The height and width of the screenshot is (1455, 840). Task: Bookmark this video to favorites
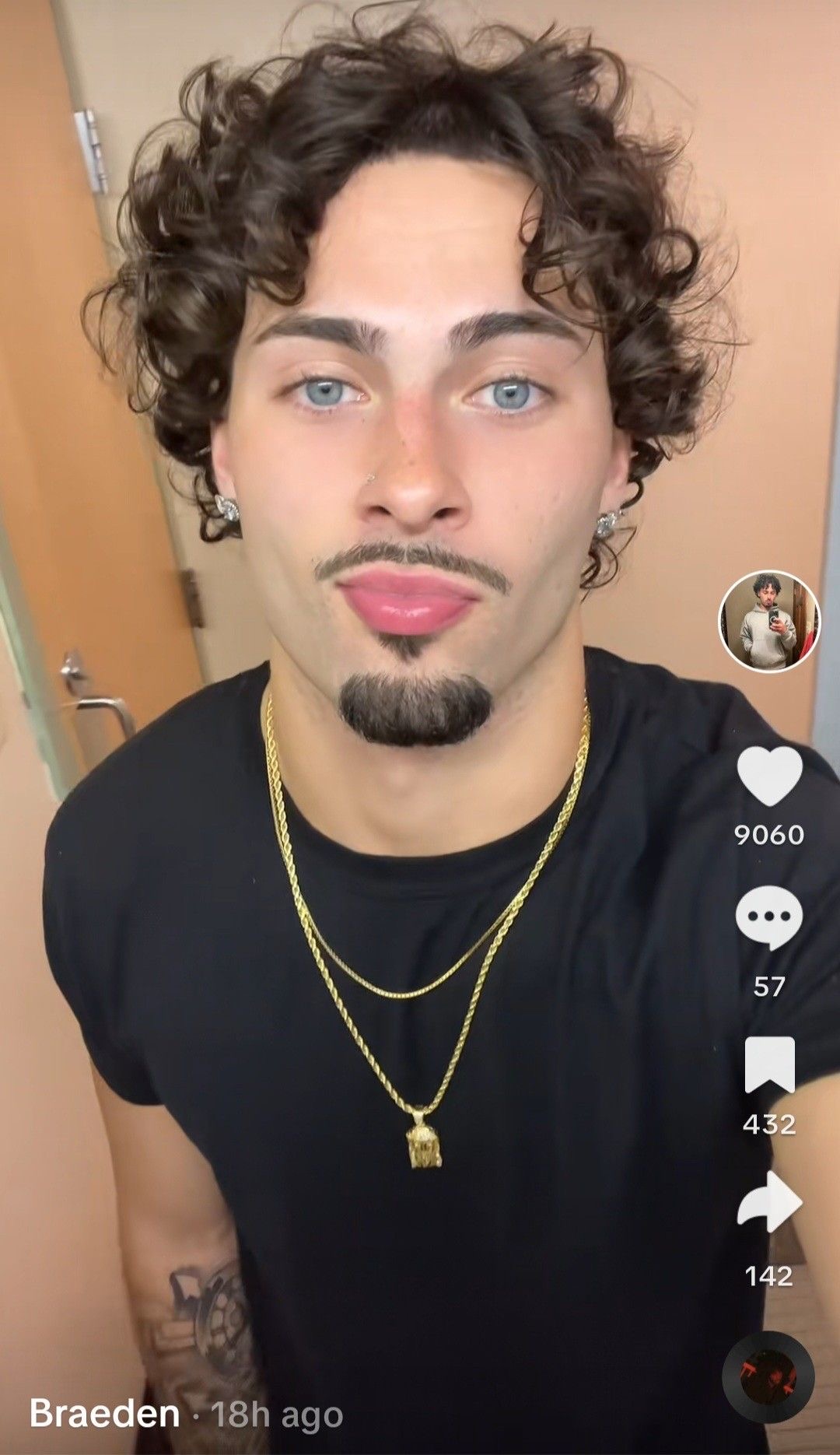click(x=769, y=1065)
